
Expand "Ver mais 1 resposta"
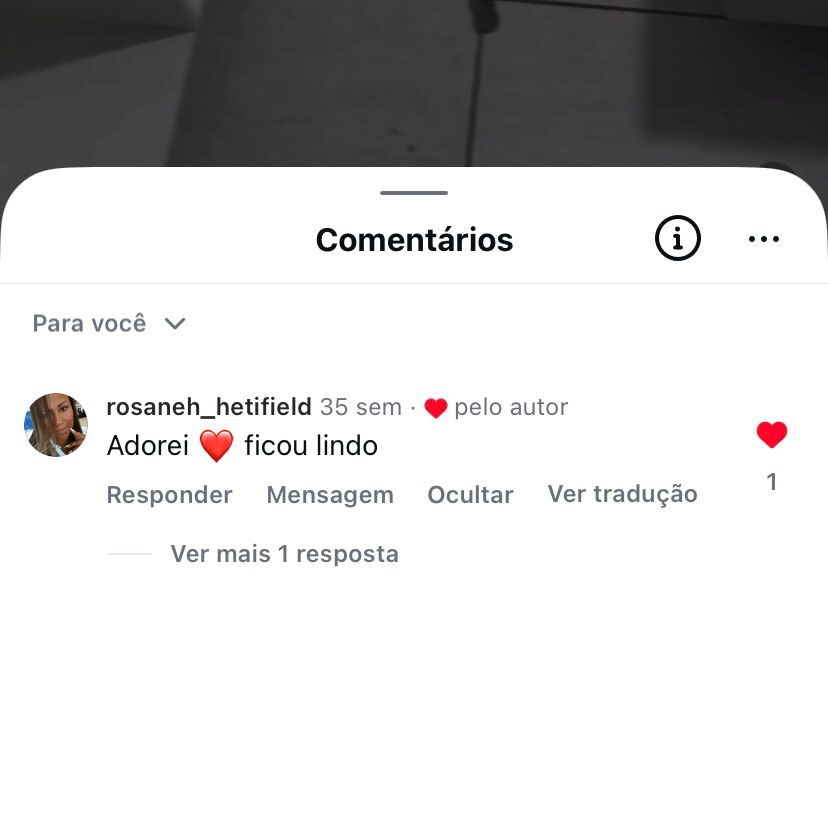[284, 554]
